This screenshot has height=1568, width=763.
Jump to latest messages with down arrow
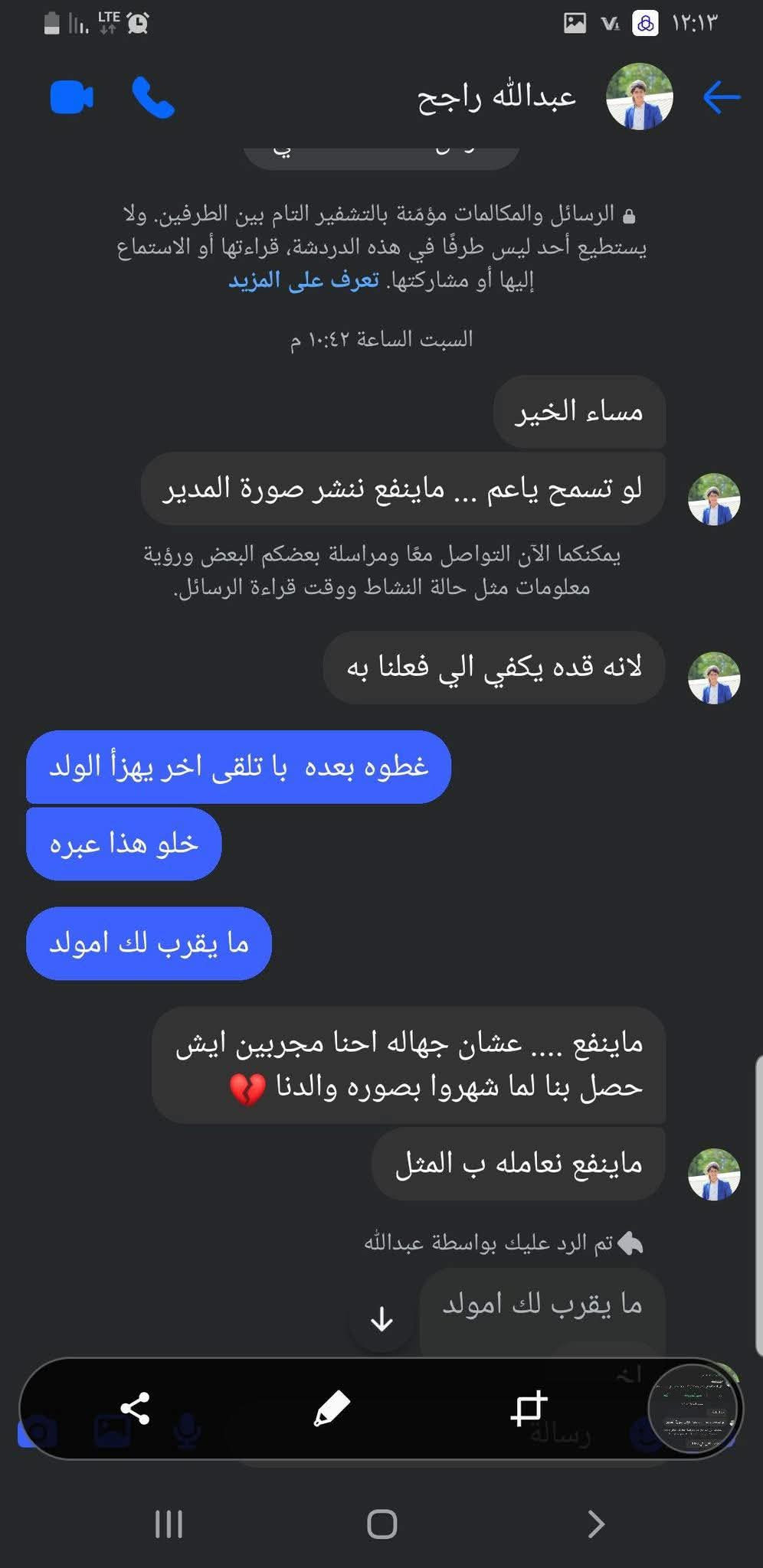point(381,1318)
